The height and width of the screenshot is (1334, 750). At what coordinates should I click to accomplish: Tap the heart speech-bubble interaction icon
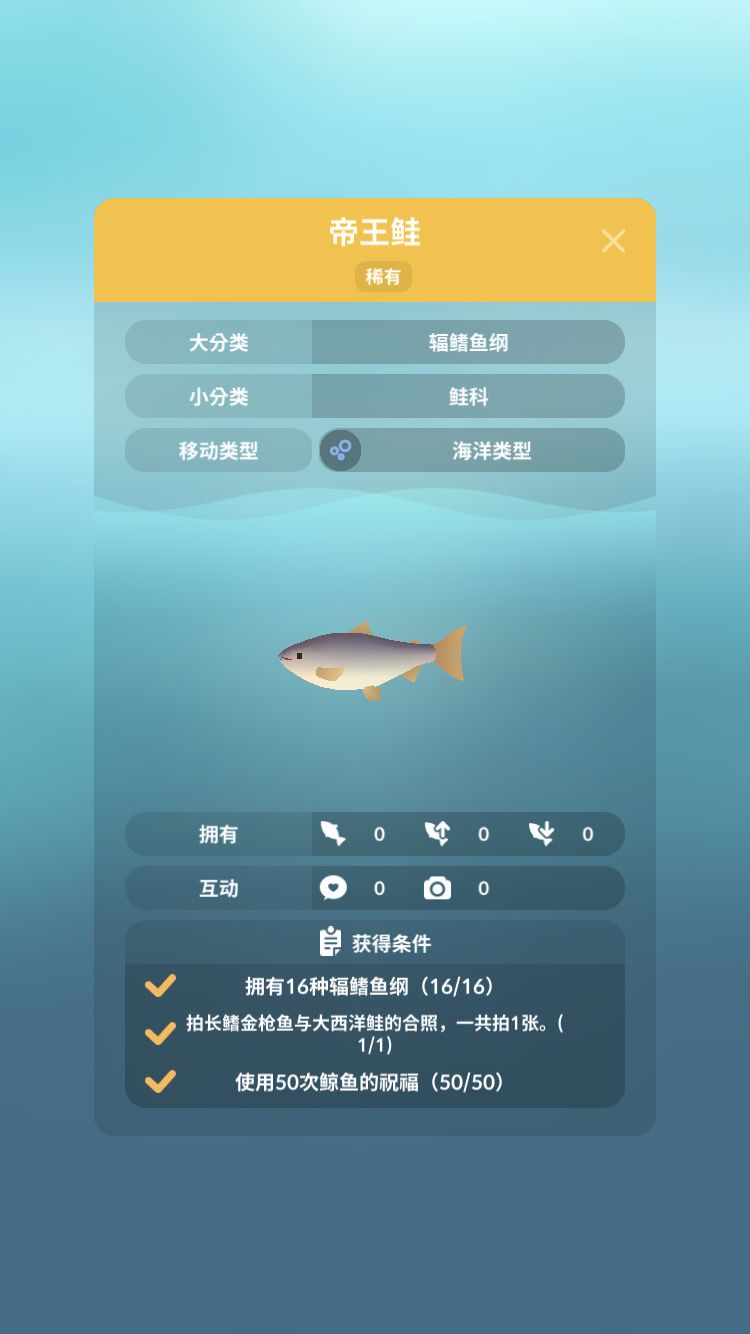[x=333, y=888]
